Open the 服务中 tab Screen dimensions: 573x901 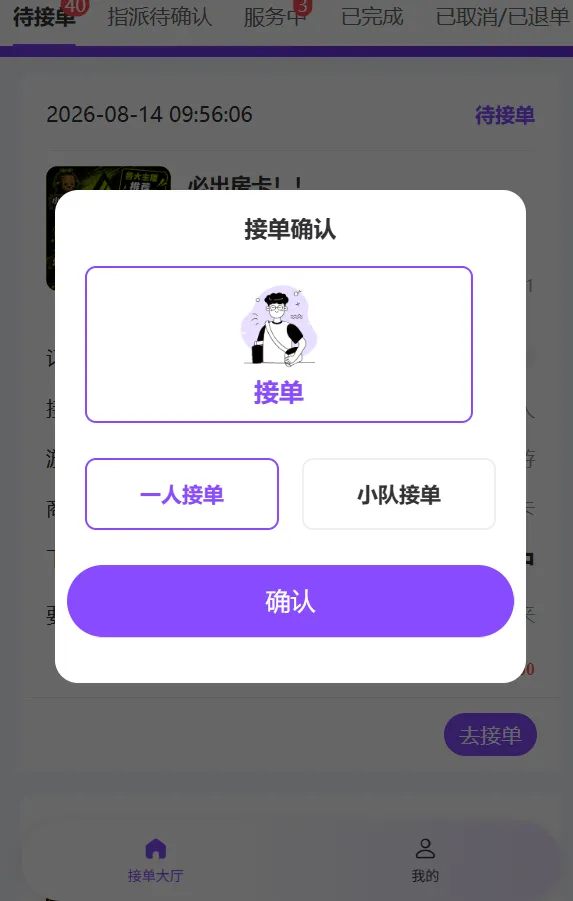274,17
